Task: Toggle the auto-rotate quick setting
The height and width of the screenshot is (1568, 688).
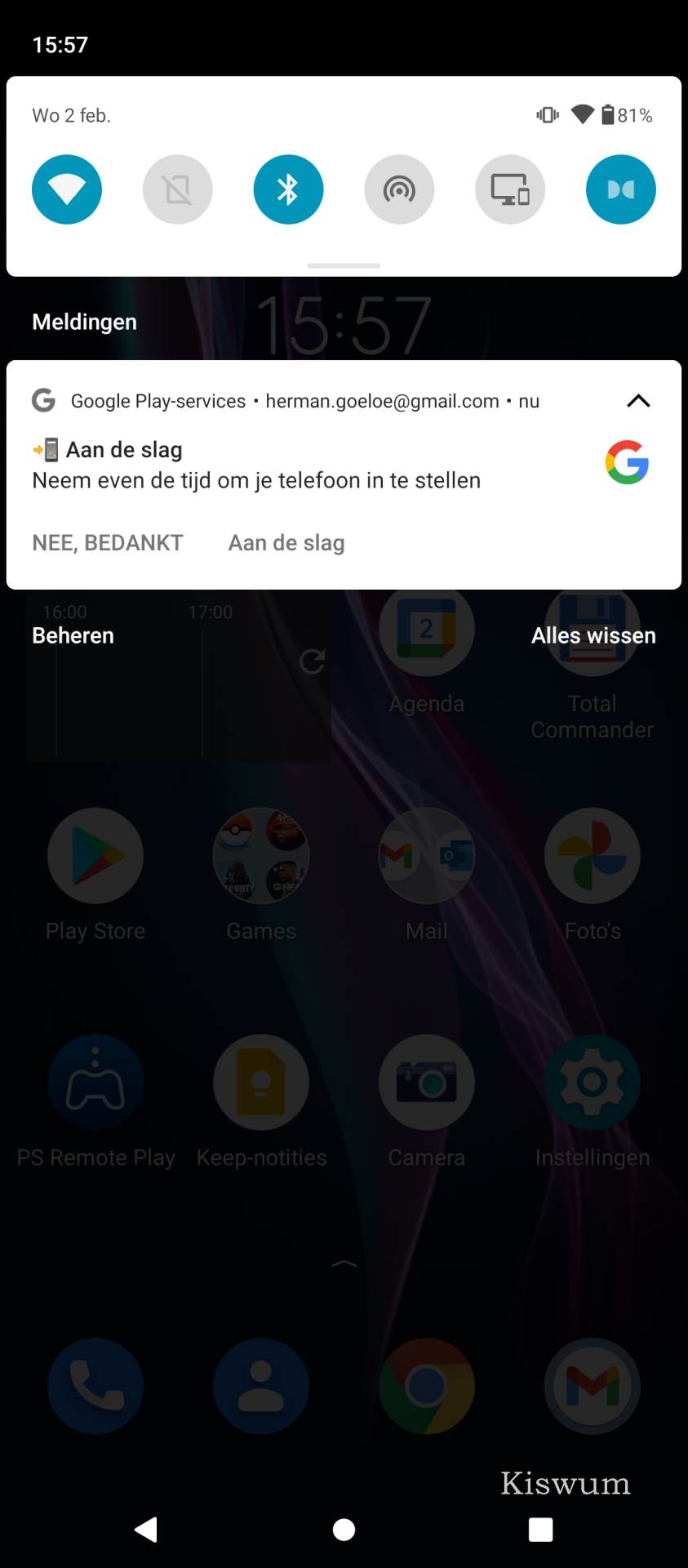Action: coord(178,189)
